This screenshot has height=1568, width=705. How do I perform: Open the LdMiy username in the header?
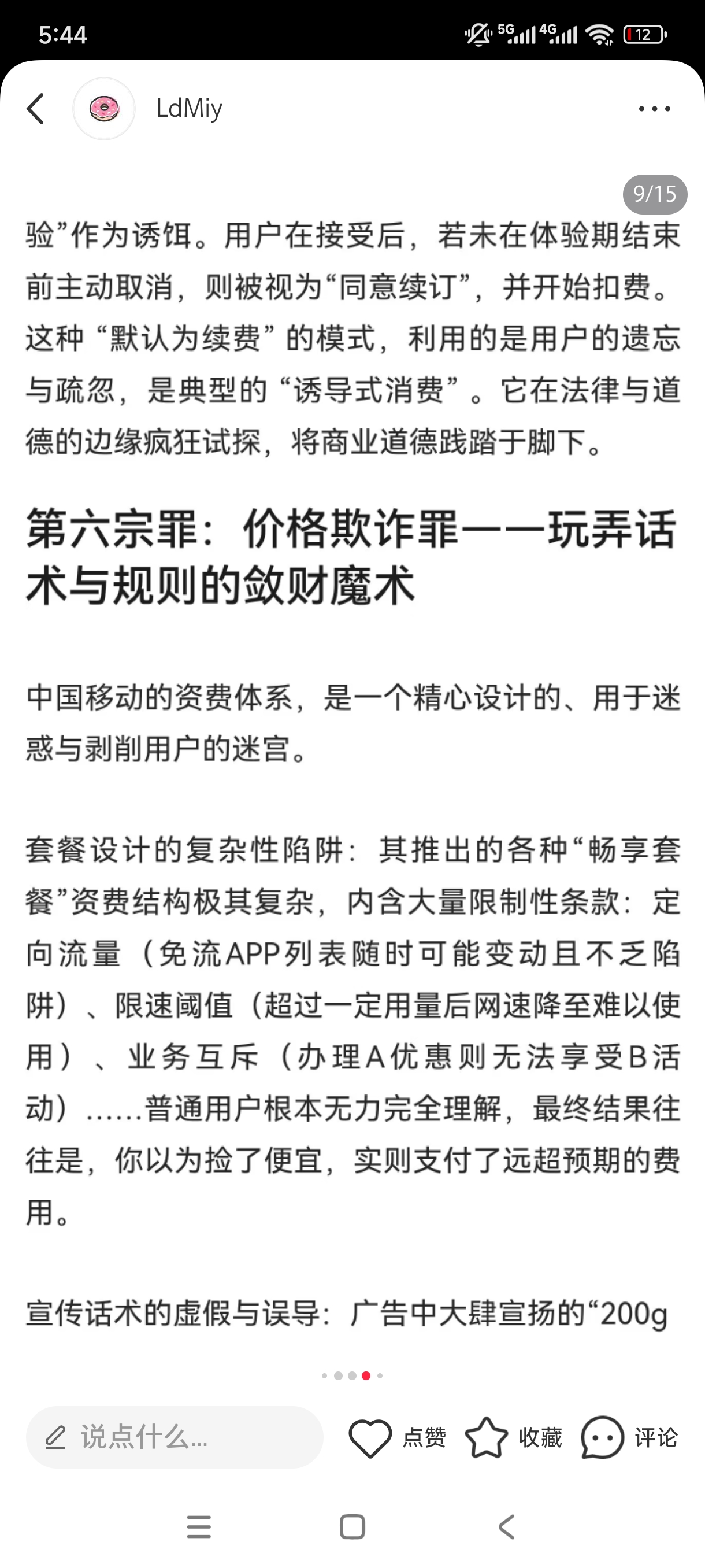pos(189,109)
